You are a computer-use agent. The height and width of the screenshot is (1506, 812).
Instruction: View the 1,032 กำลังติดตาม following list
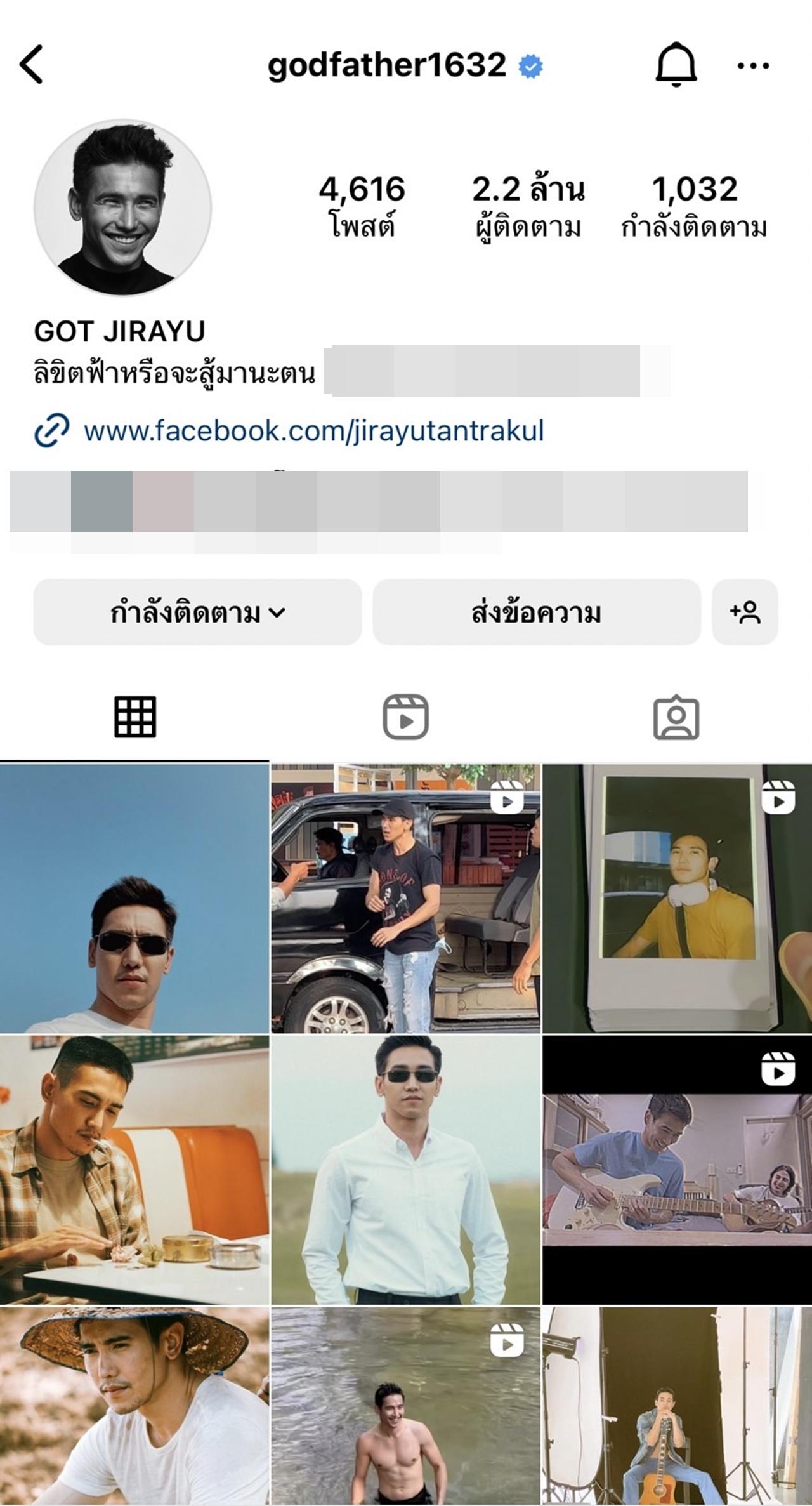[x=694, y=206]
